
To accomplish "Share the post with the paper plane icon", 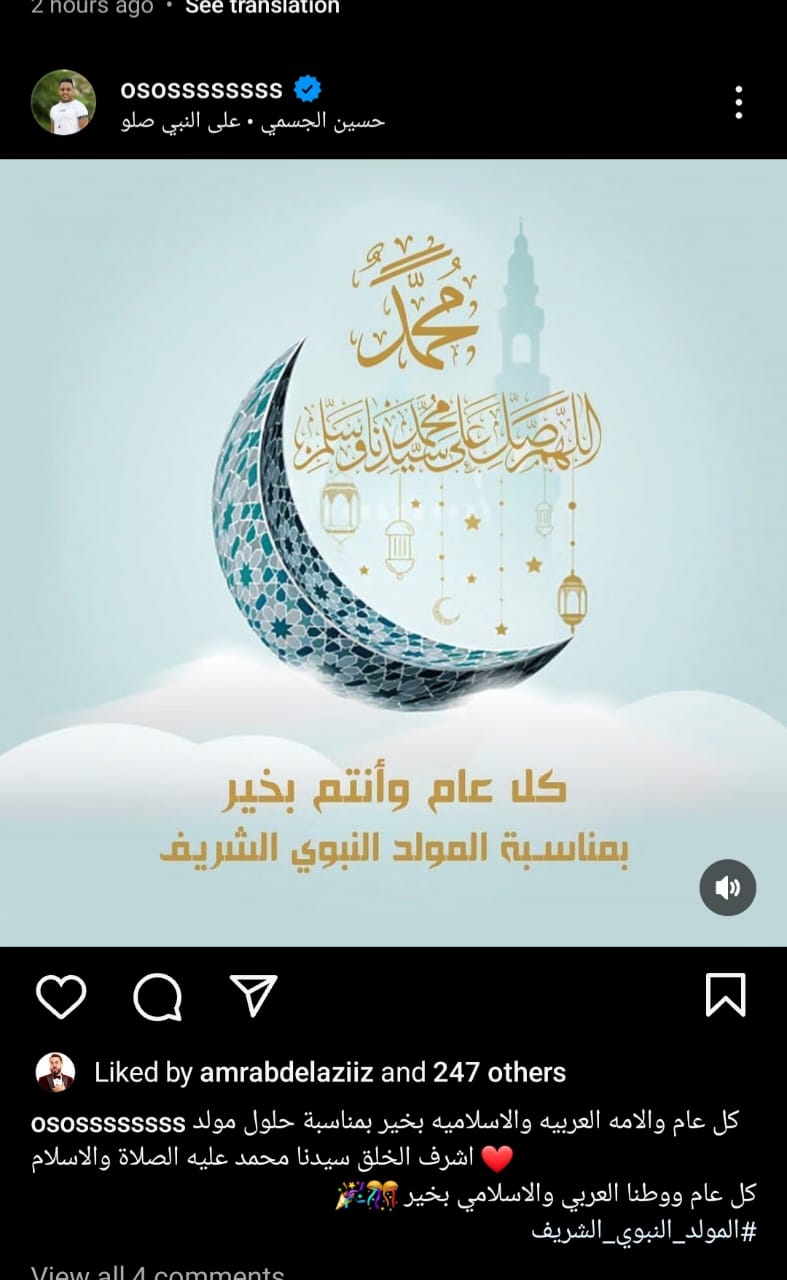I will (x=252, y=996).
